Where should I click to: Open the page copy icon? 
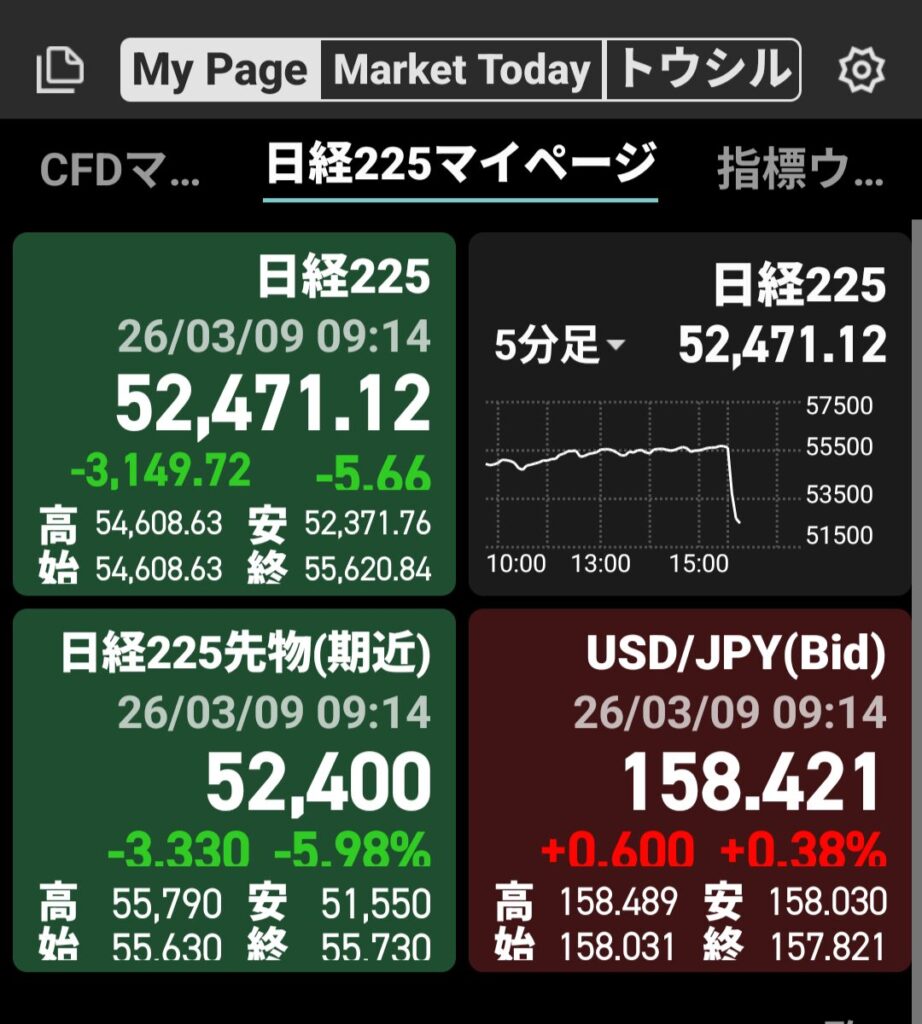[x=59, y=70]
